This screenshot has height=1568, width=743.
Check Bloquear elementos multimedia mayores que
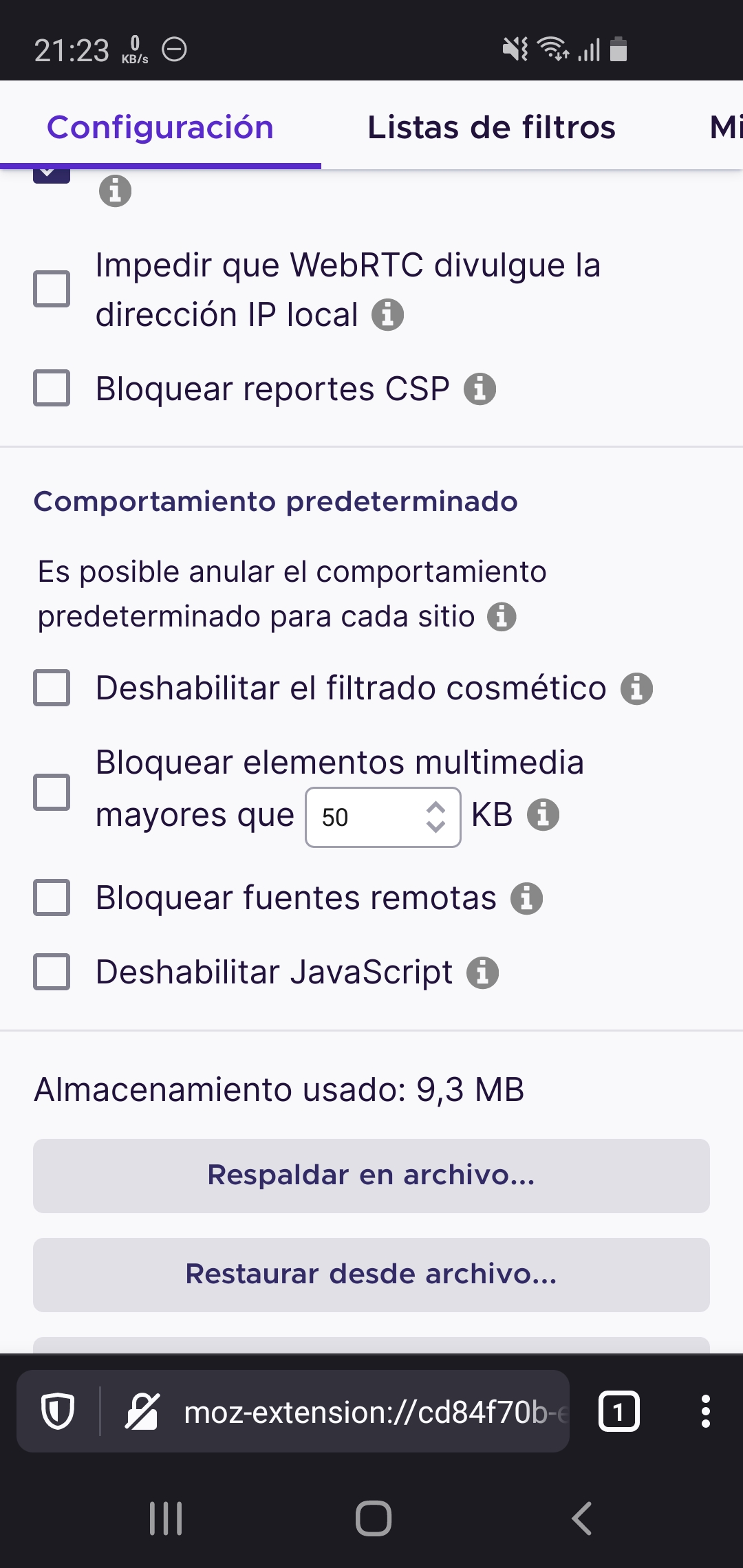52,791
